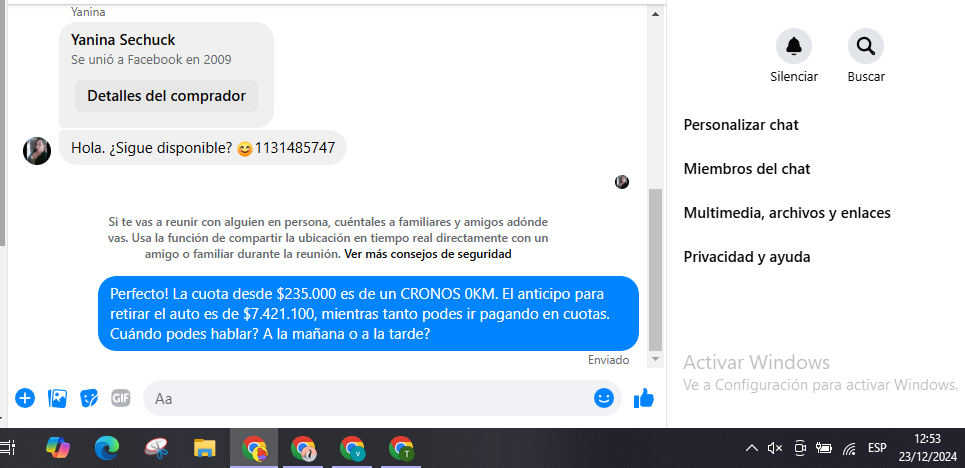The height and width of the screenshot is (468, 965).
Task: Open Detalles del comprador
Action: (166, 96)
